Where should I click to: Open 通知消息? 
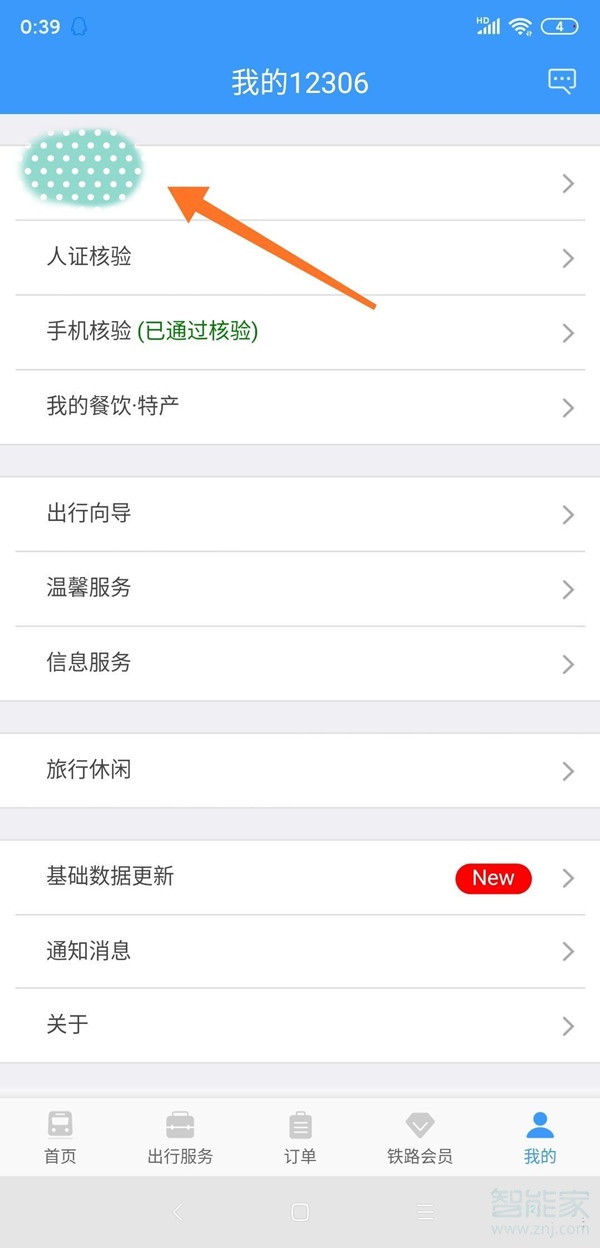pos(300,951)
